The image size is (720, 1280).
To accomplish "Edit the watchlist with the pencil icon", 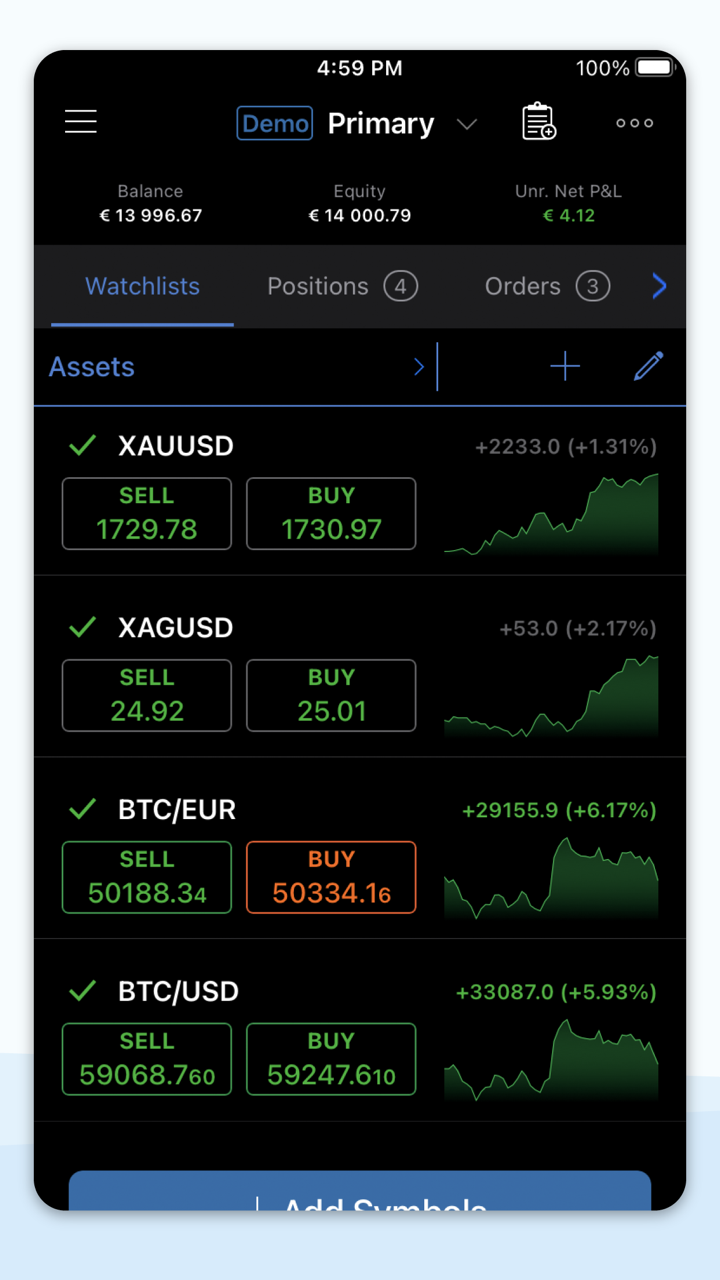I will 648,367.
